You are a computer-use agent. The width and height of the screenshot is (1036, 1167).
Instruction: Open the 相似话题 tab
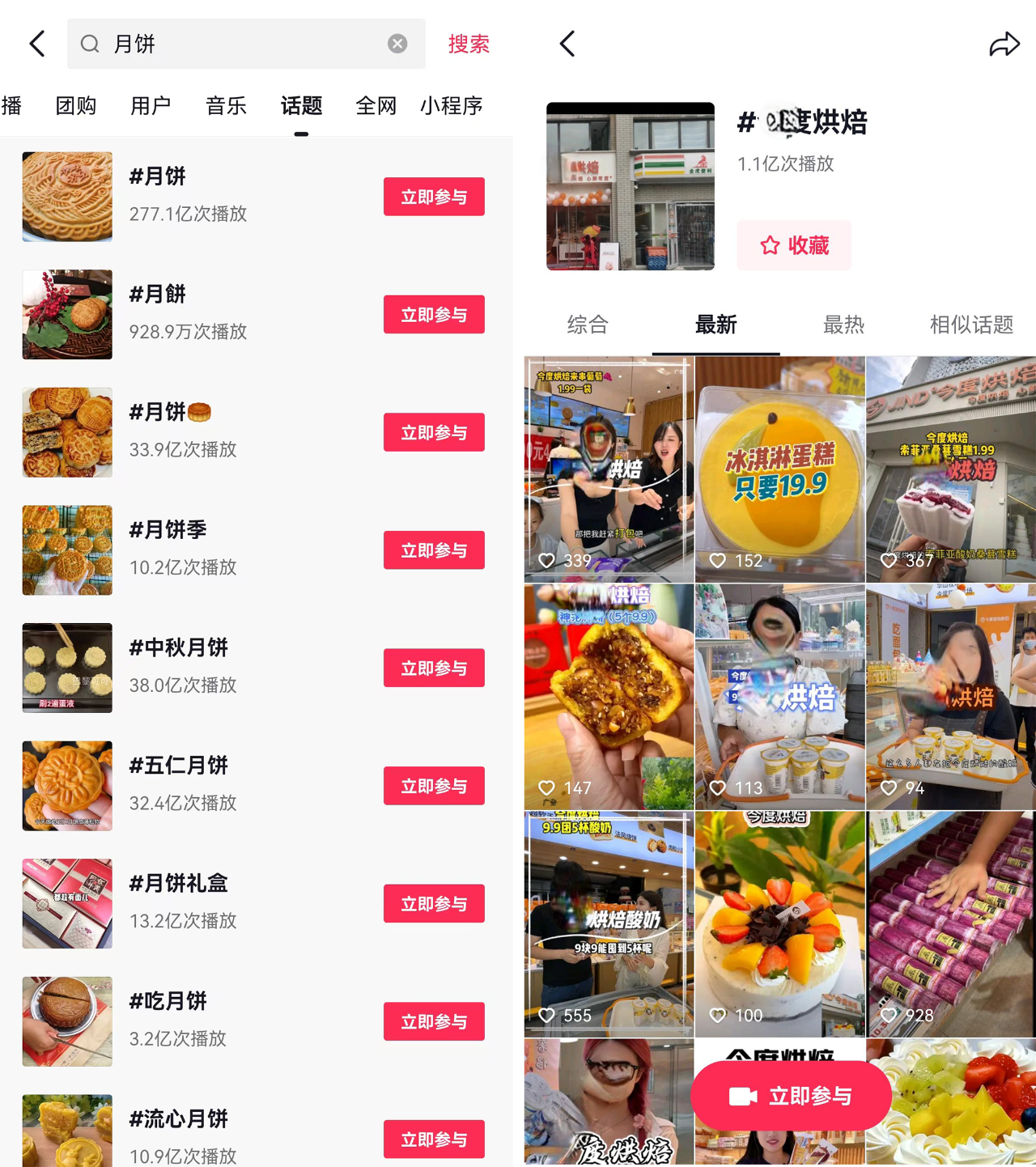pos(971,325)
